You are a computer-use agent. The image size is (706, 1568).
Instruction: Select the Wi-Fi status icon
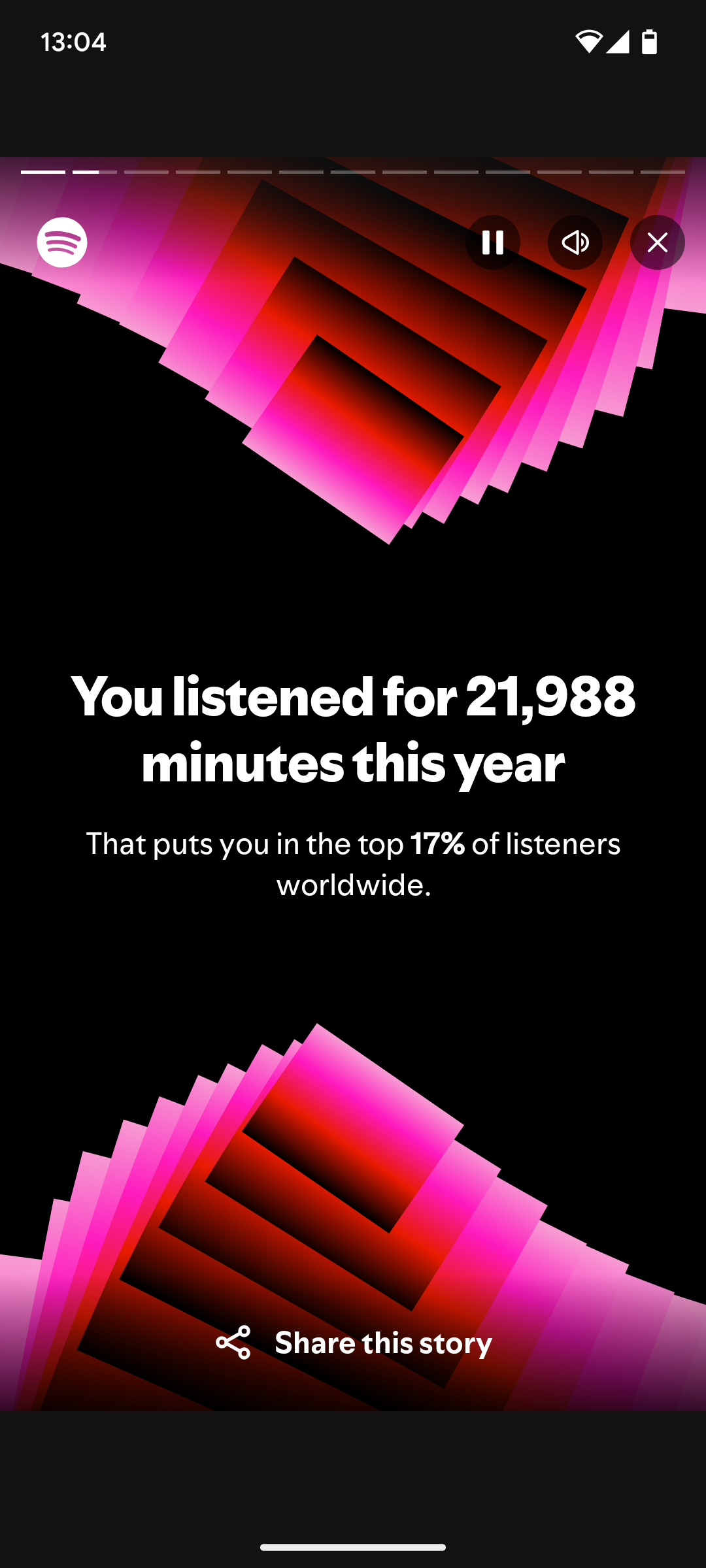(x=590, y=42)
